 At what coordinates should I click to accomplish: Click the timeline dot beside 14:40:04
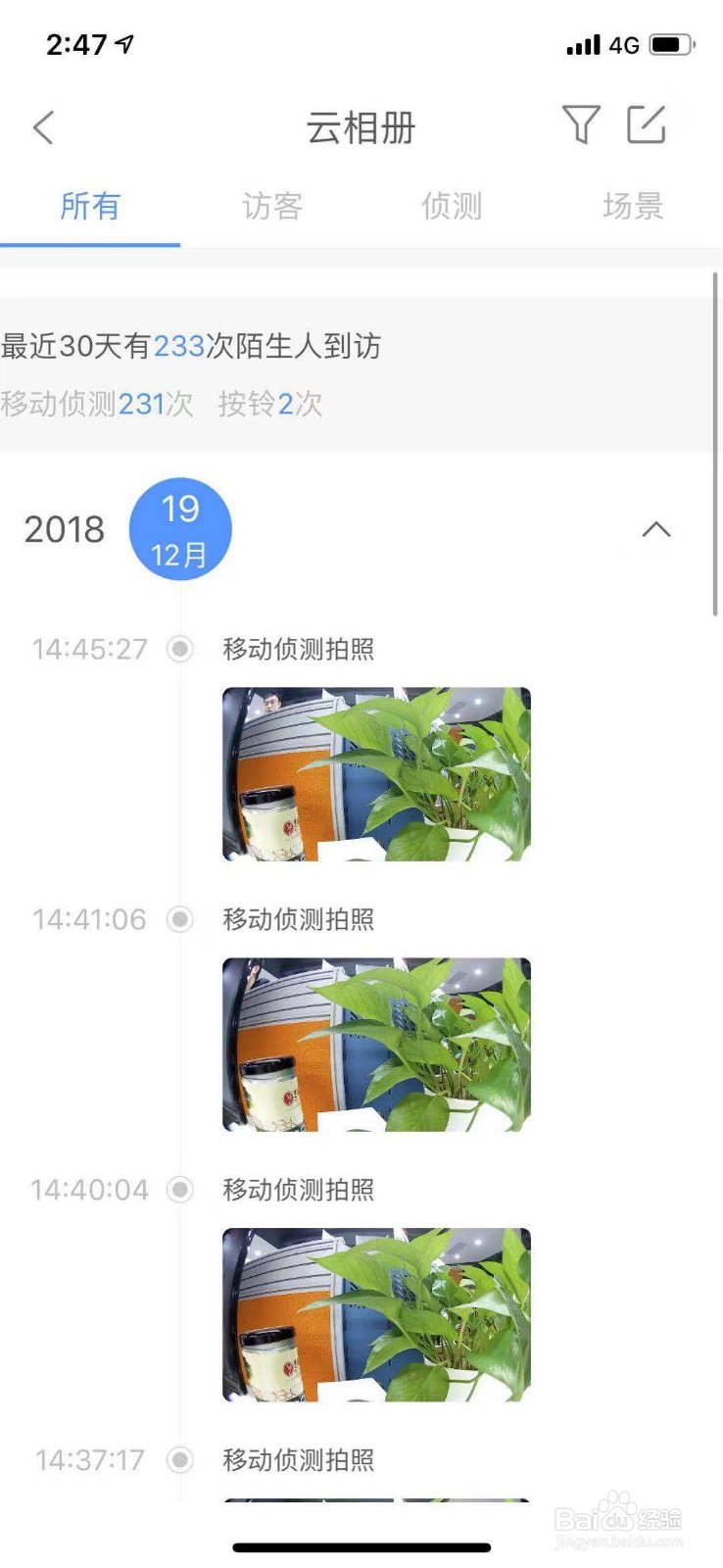point(179,1190)
